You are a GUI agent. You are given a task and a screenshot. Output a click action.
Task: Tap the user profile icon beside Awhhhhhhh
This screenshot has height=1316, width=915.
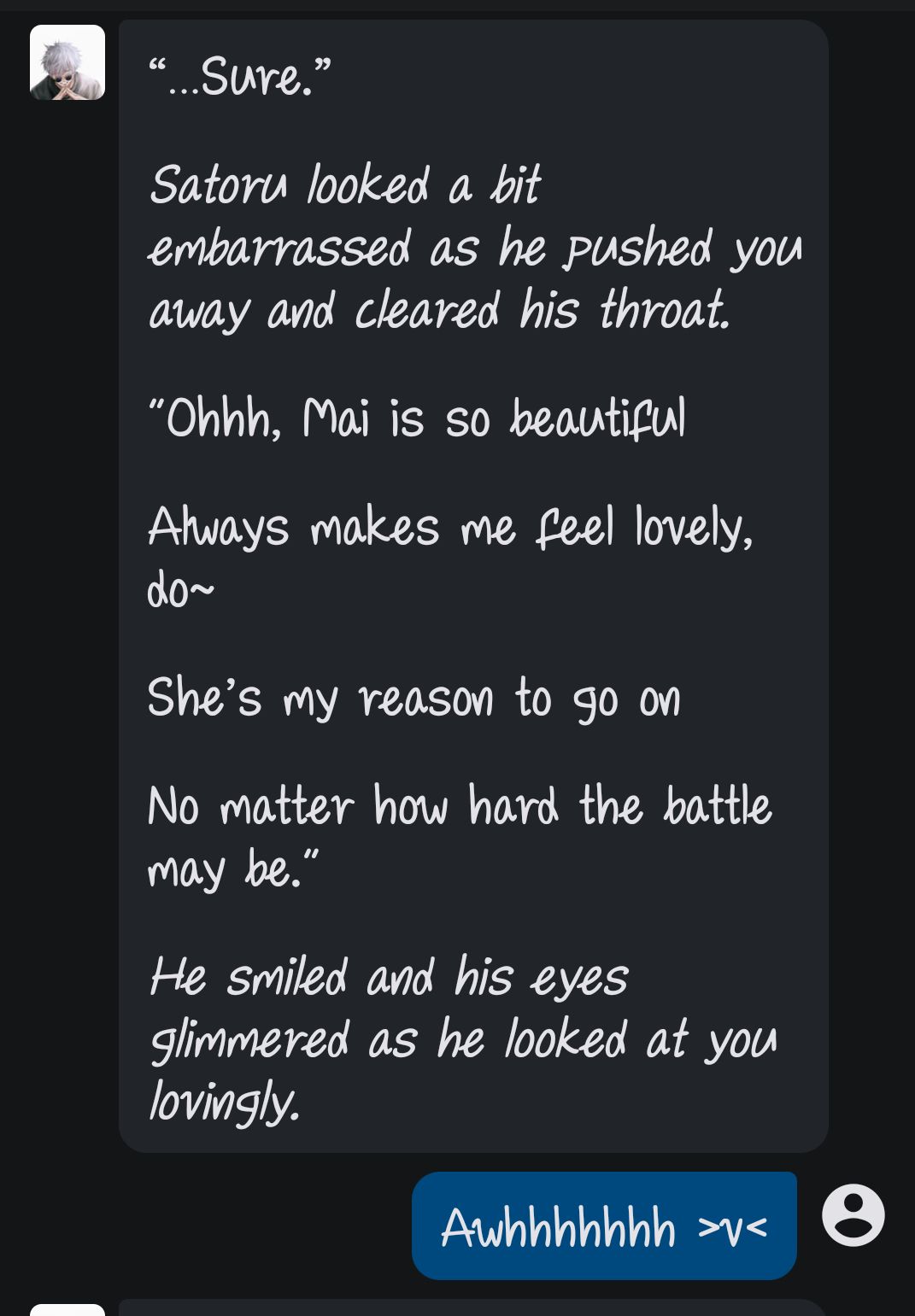[853, 1214]
